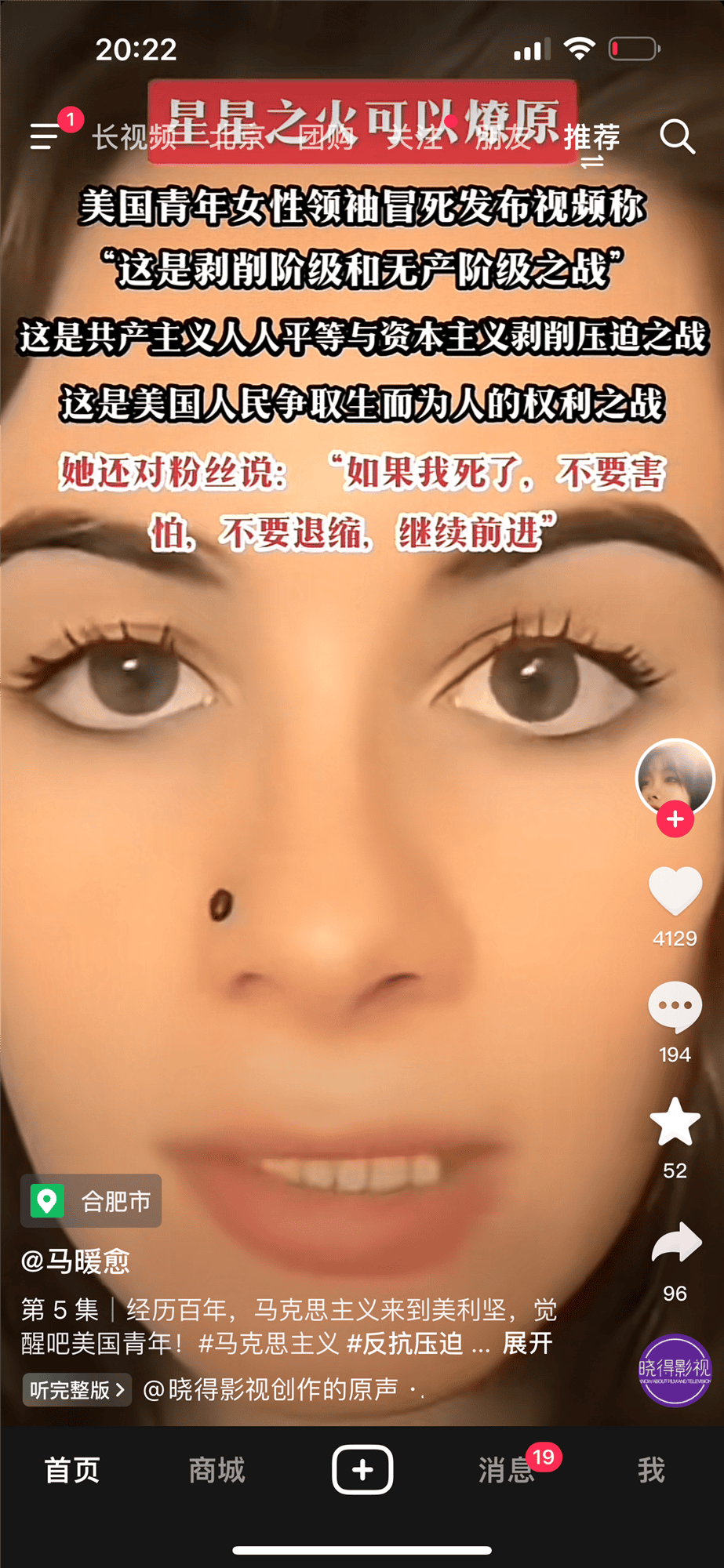Follow the creator via plus badge
Viewport: 724px width, 1568px height.
675,819
